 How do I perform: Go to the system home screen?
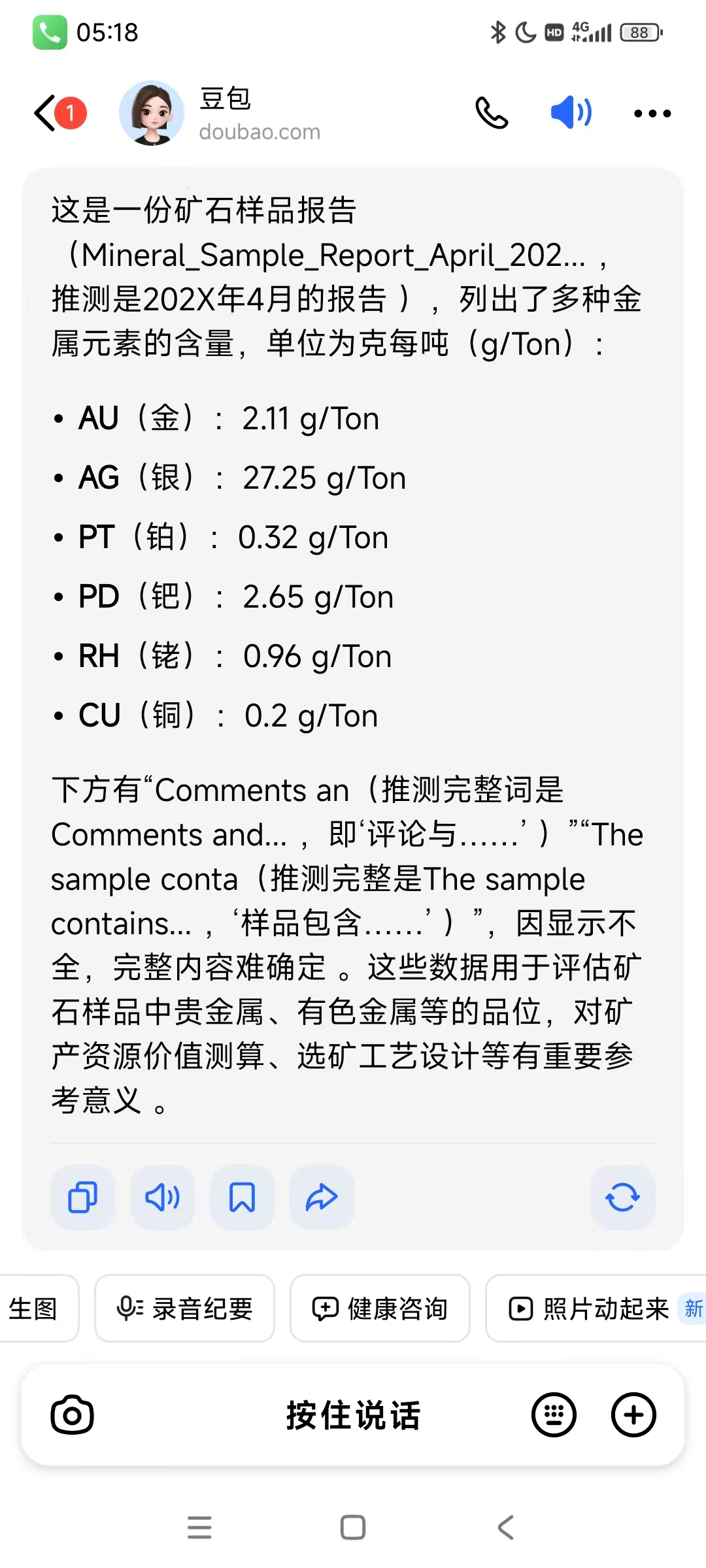pyautogui.click(x=353, y=1527)
